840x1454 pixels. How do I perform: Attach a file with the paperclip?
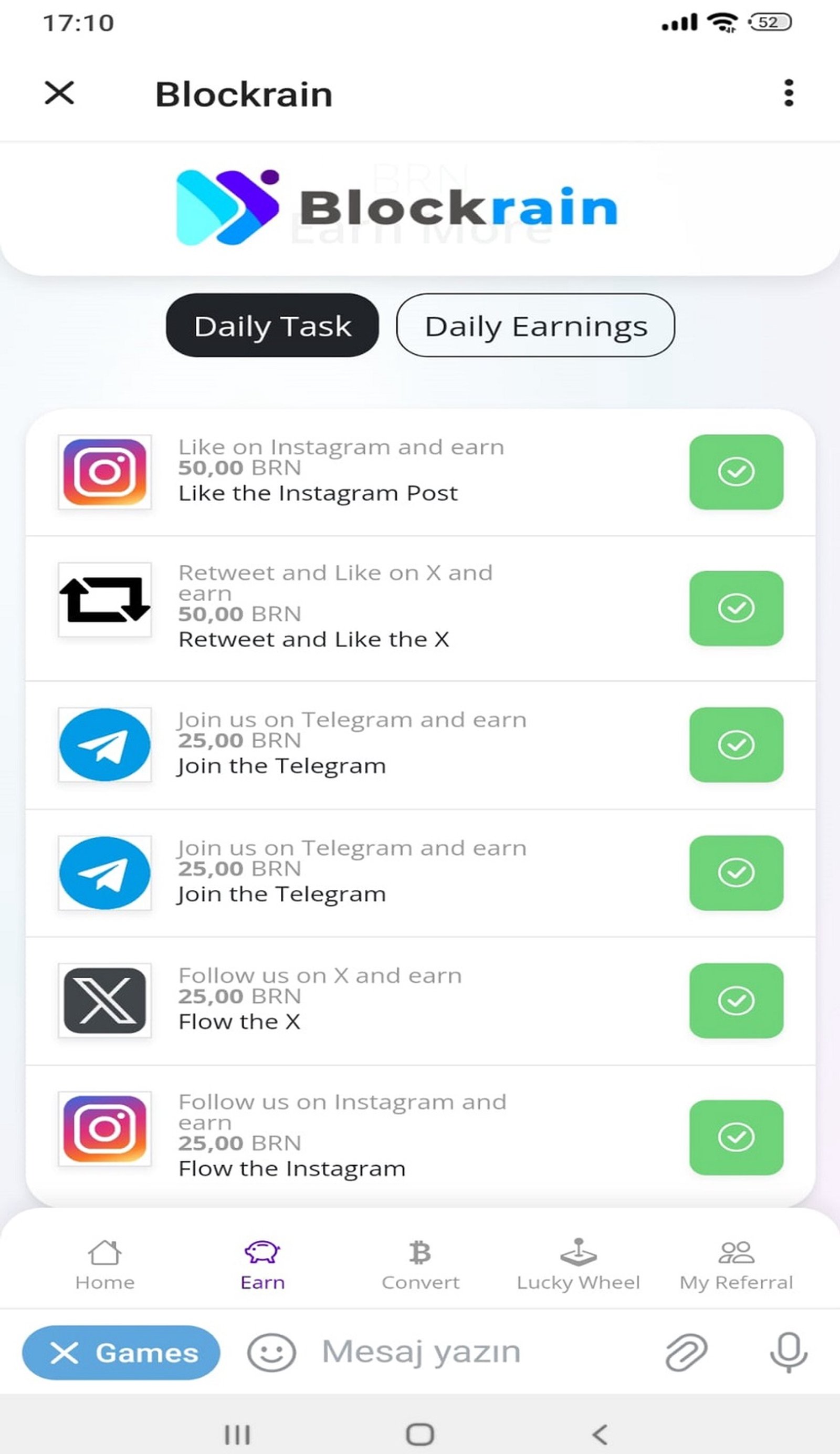[x=686, y=1352]
